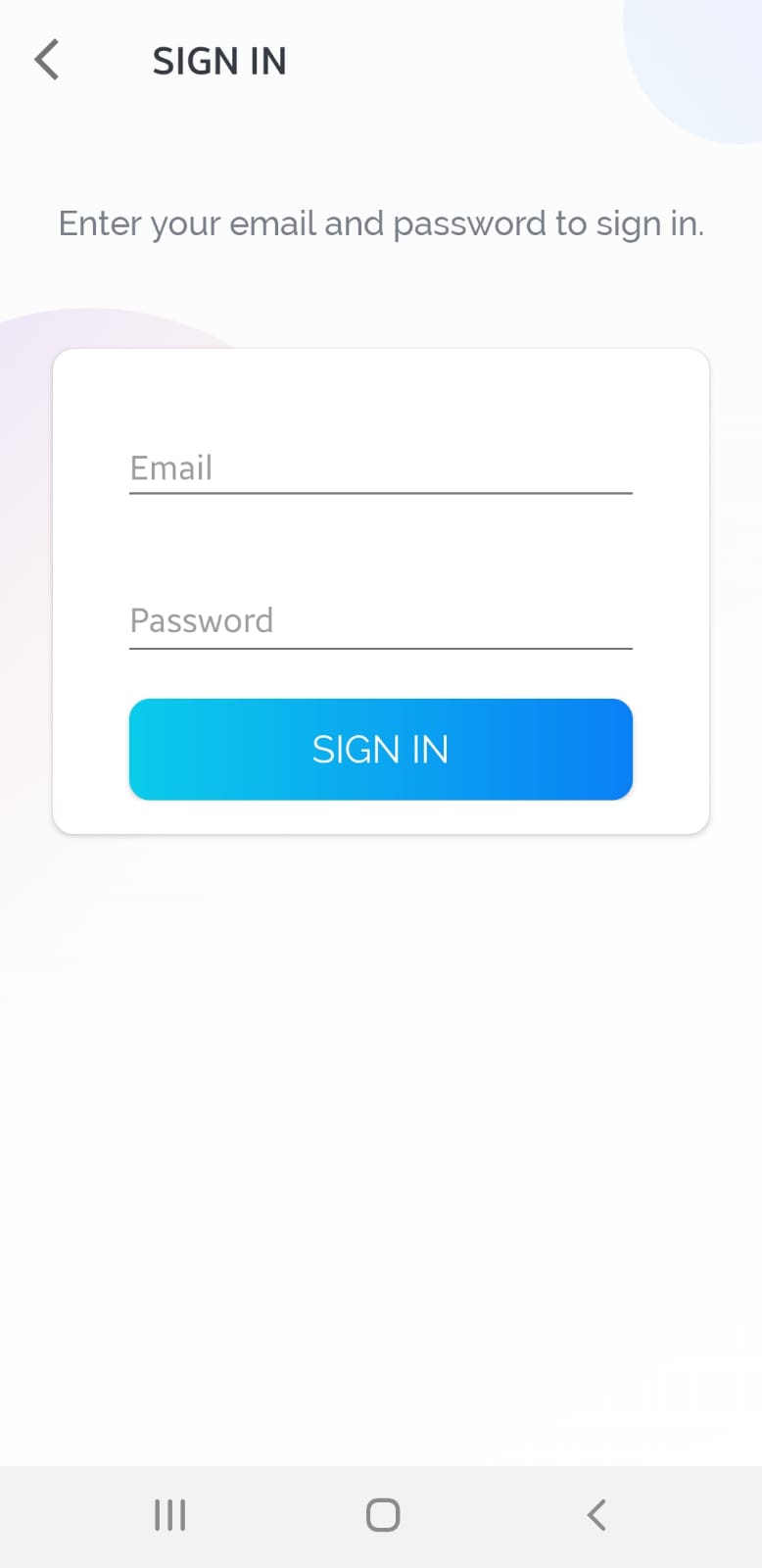This screenshot has height=1568, width=762.
Task: Go back using the top arrow
Action: pos(47,61)
